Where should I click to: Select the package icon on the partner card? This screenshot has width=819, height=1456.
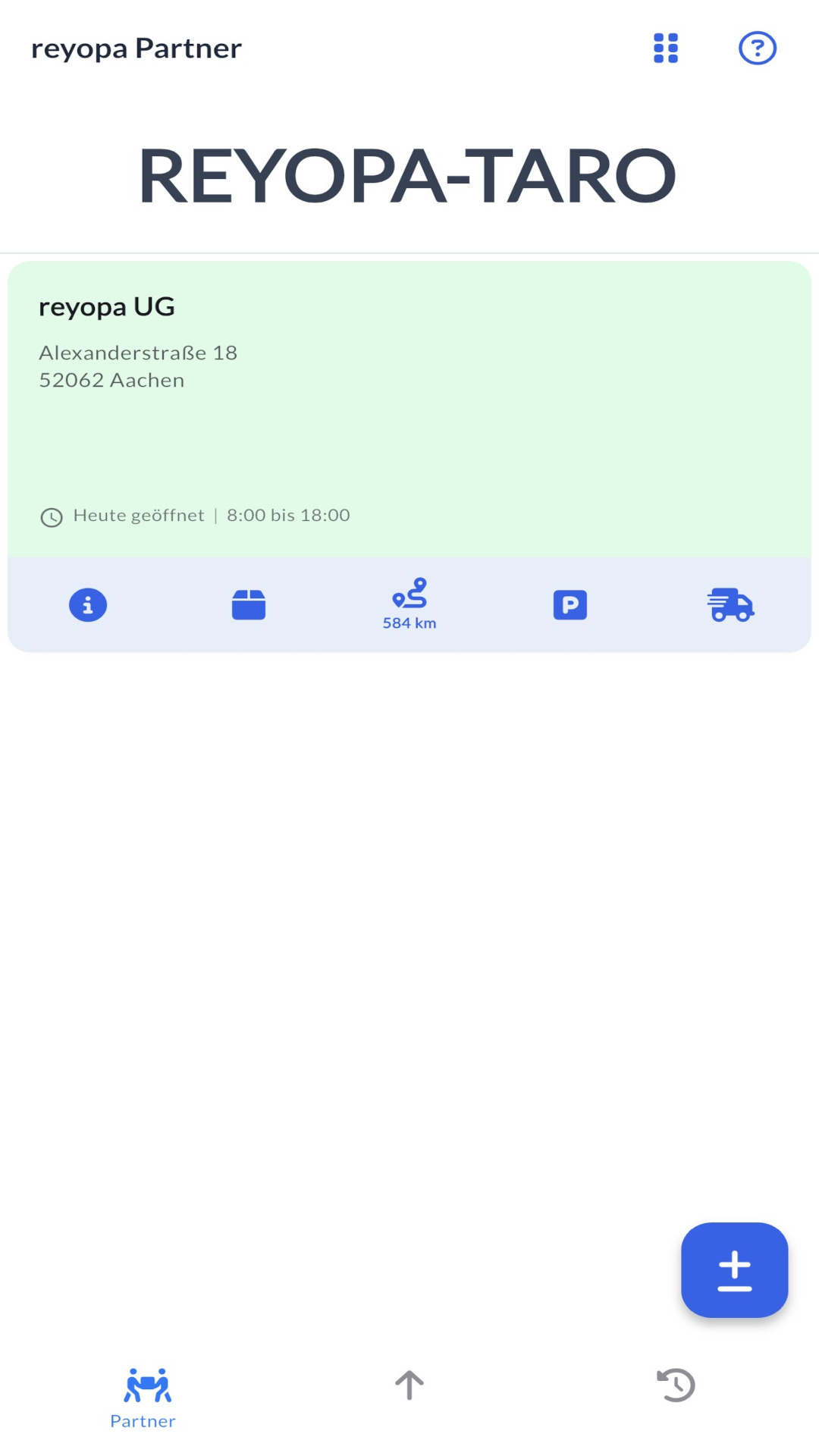coord(248,604)
